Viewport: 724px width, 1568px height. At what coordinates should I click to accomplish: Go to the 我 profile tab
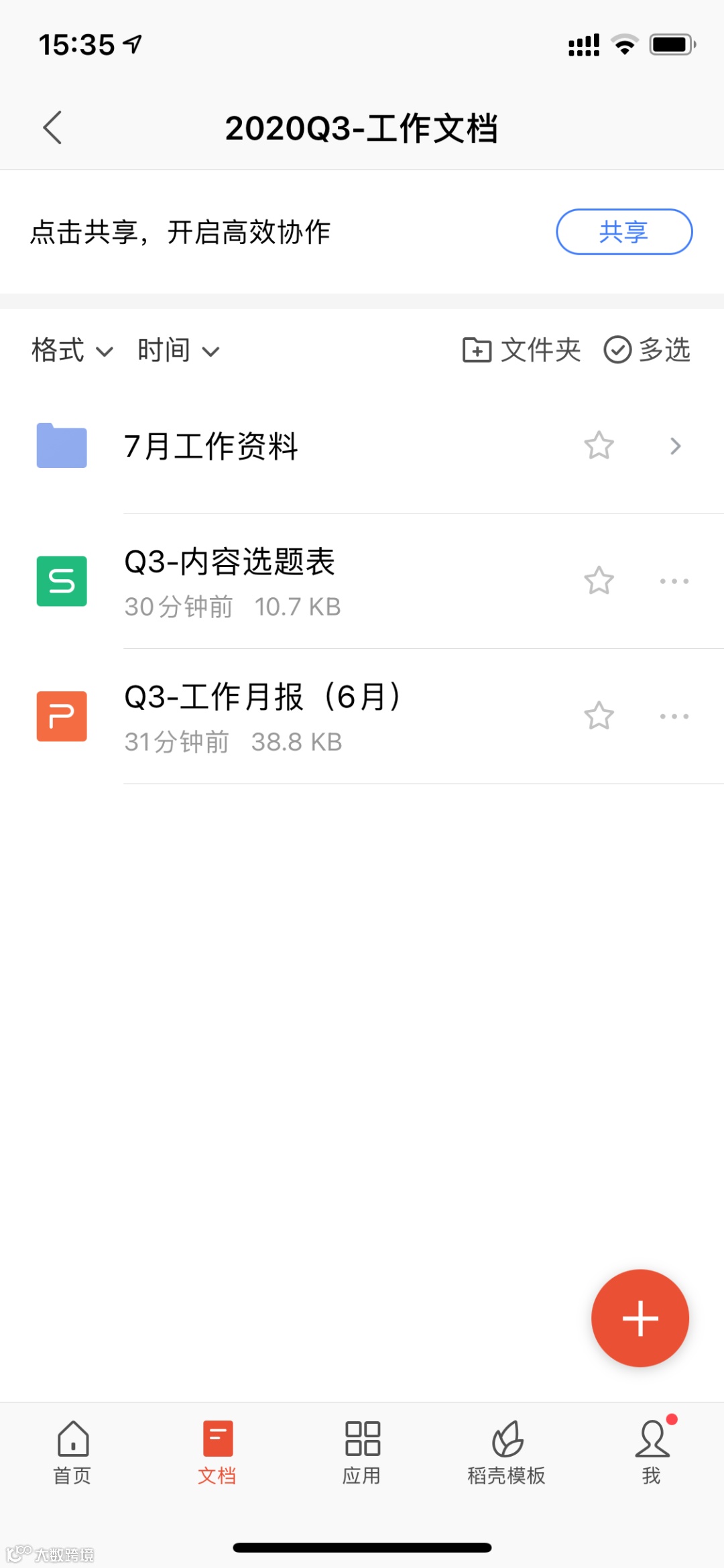coord(652,1452)
